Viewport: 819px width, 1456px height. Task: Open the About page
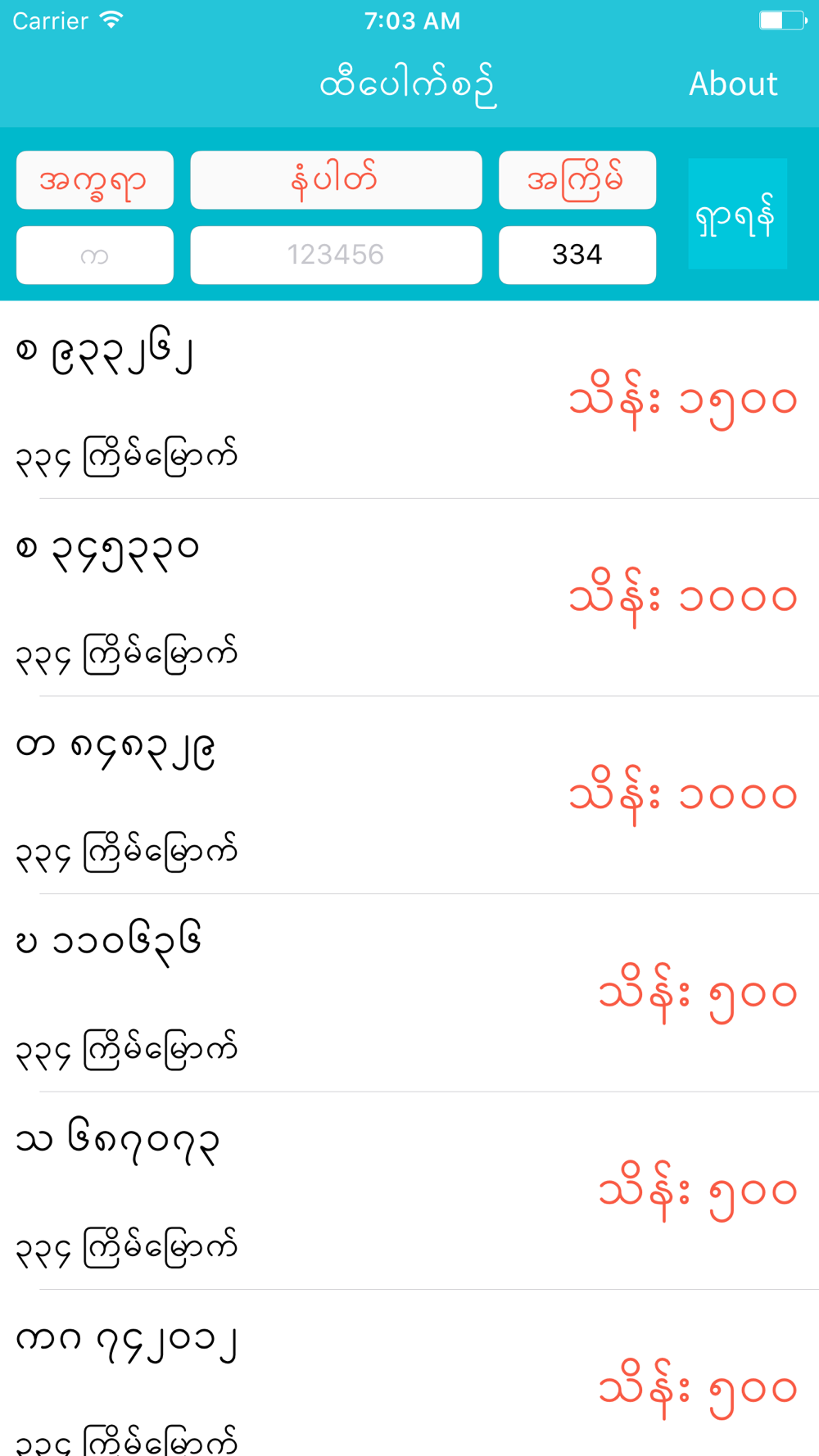(733, 84)
